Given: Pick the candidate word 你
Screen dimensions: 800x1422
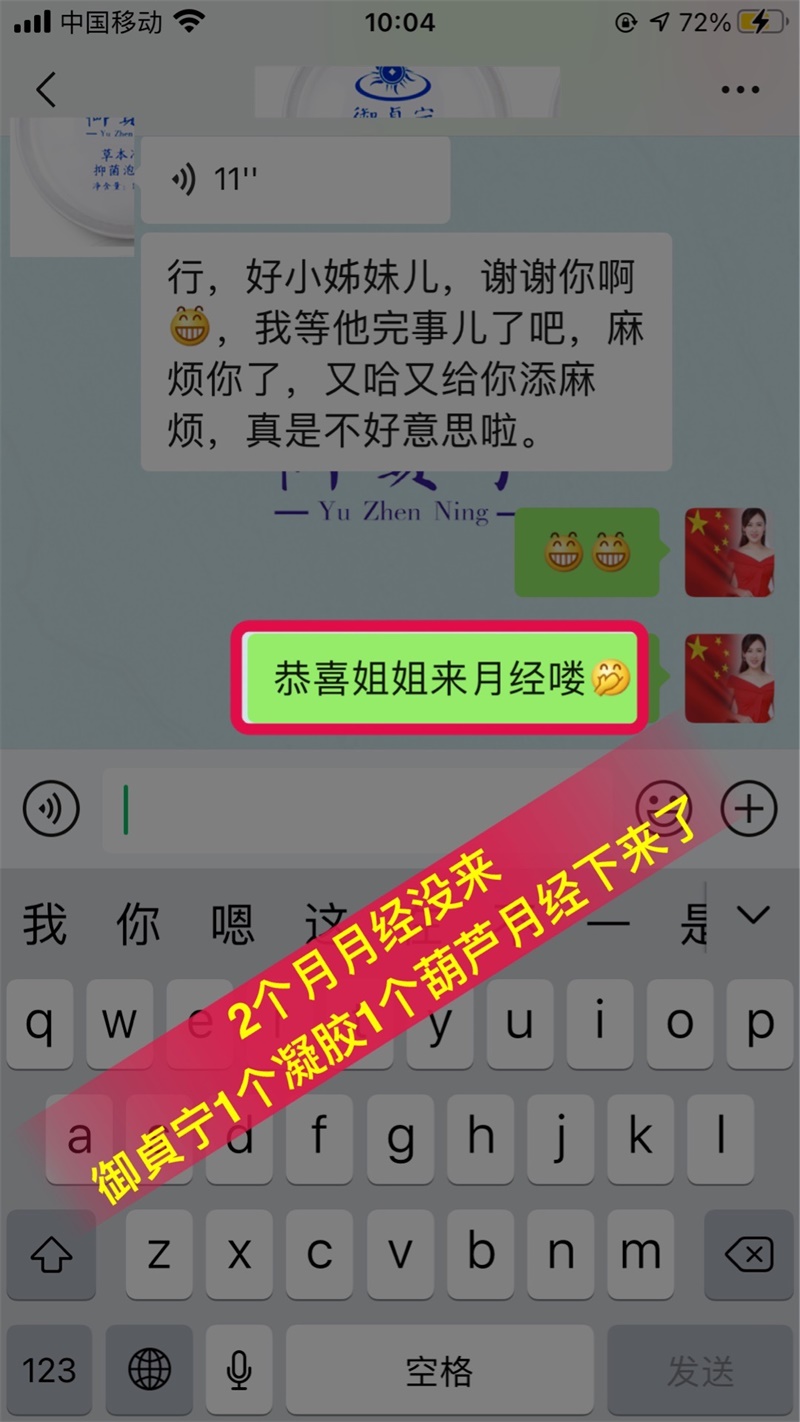Looking at the screenshot, I should [x=139, y=923].
